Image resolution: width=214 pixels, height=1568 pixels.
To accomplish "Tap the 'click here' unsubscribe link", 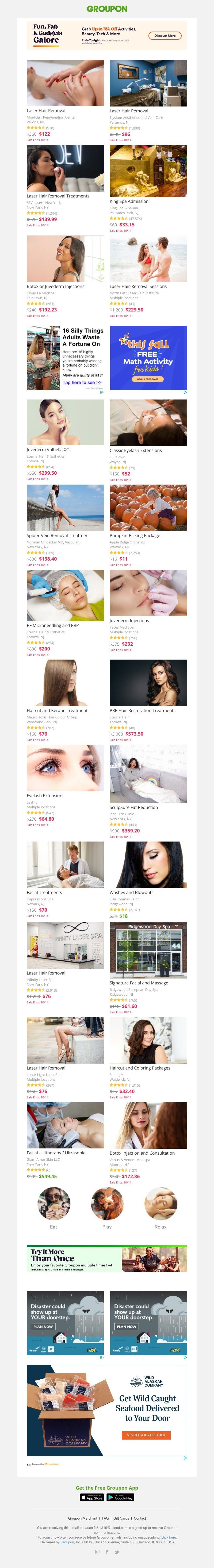I will [169, 1537].
